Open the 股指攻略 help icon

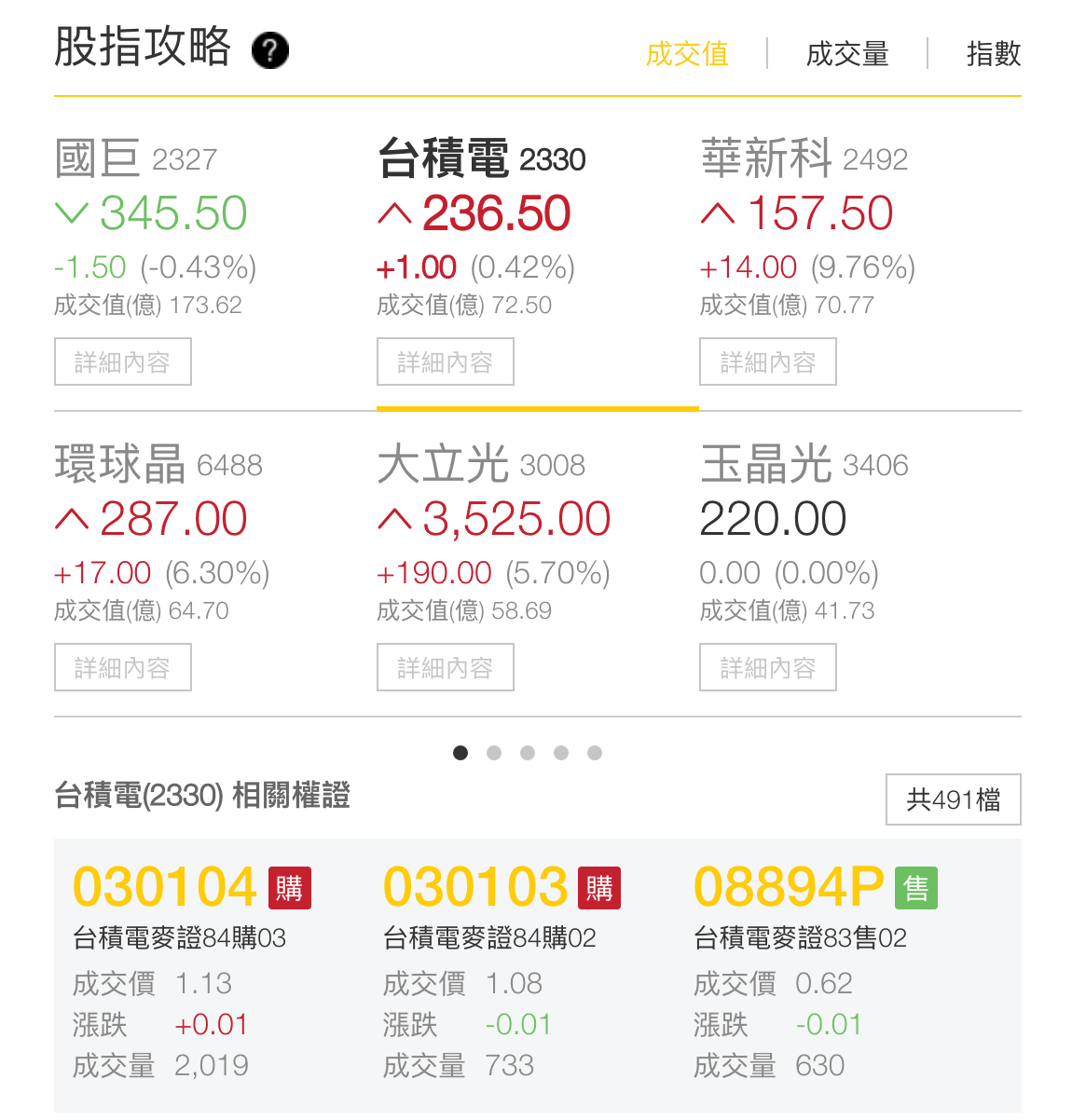270,51
